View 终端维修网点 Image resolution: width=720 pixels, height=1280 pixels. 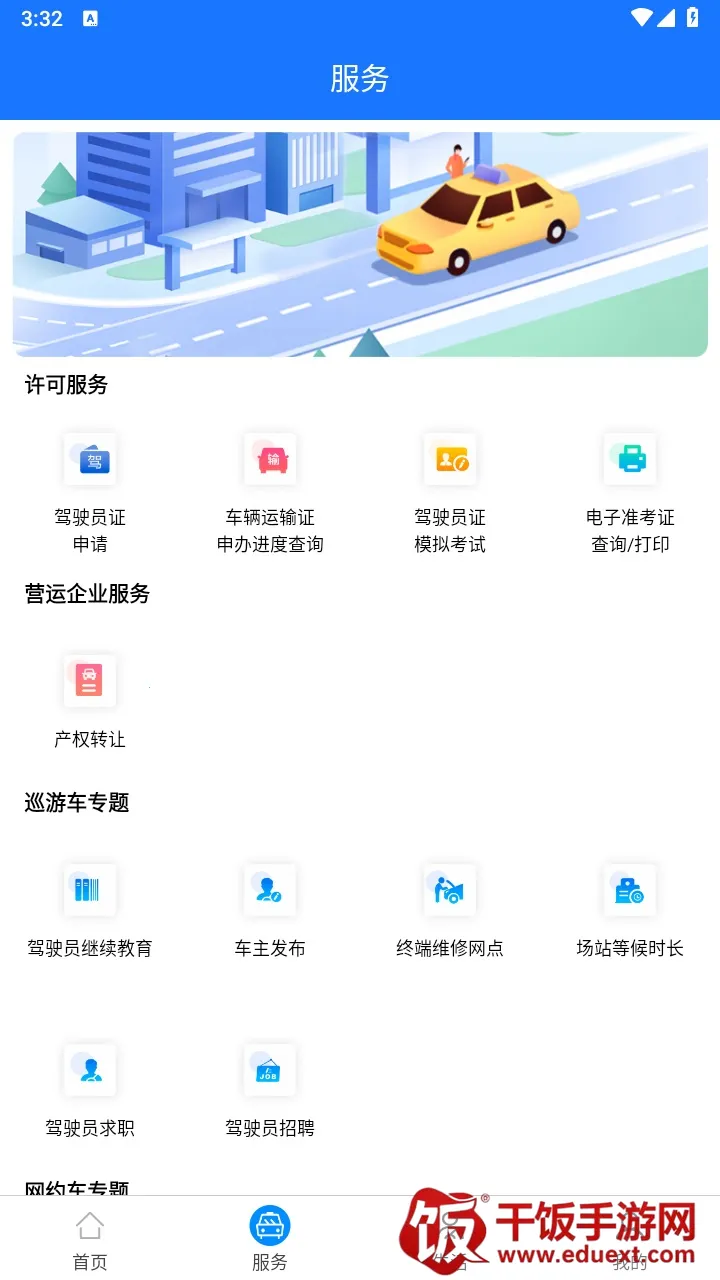click(450, 891)
